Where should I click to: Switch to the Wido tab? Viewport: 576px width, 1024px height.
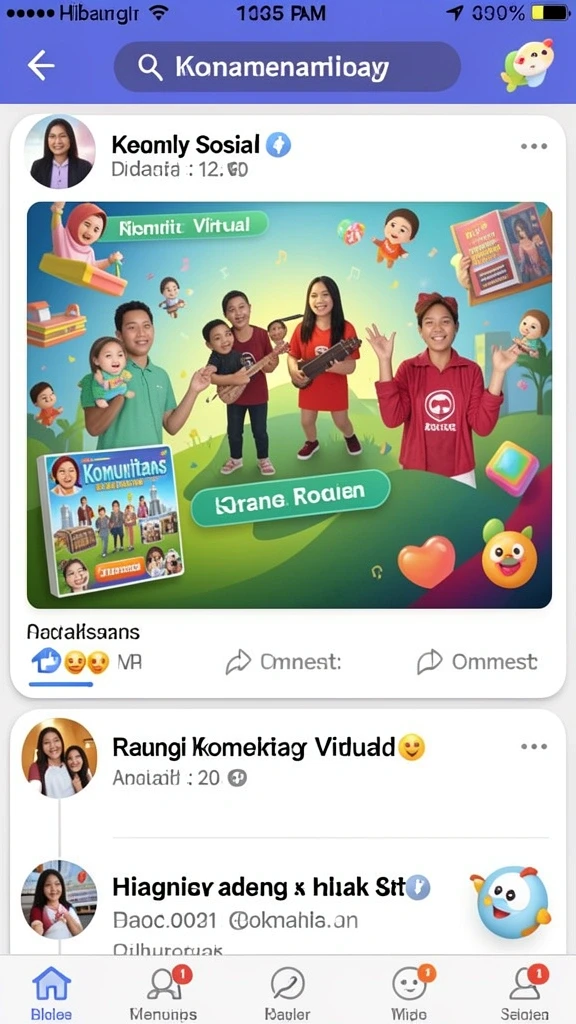tap(409, 993)
